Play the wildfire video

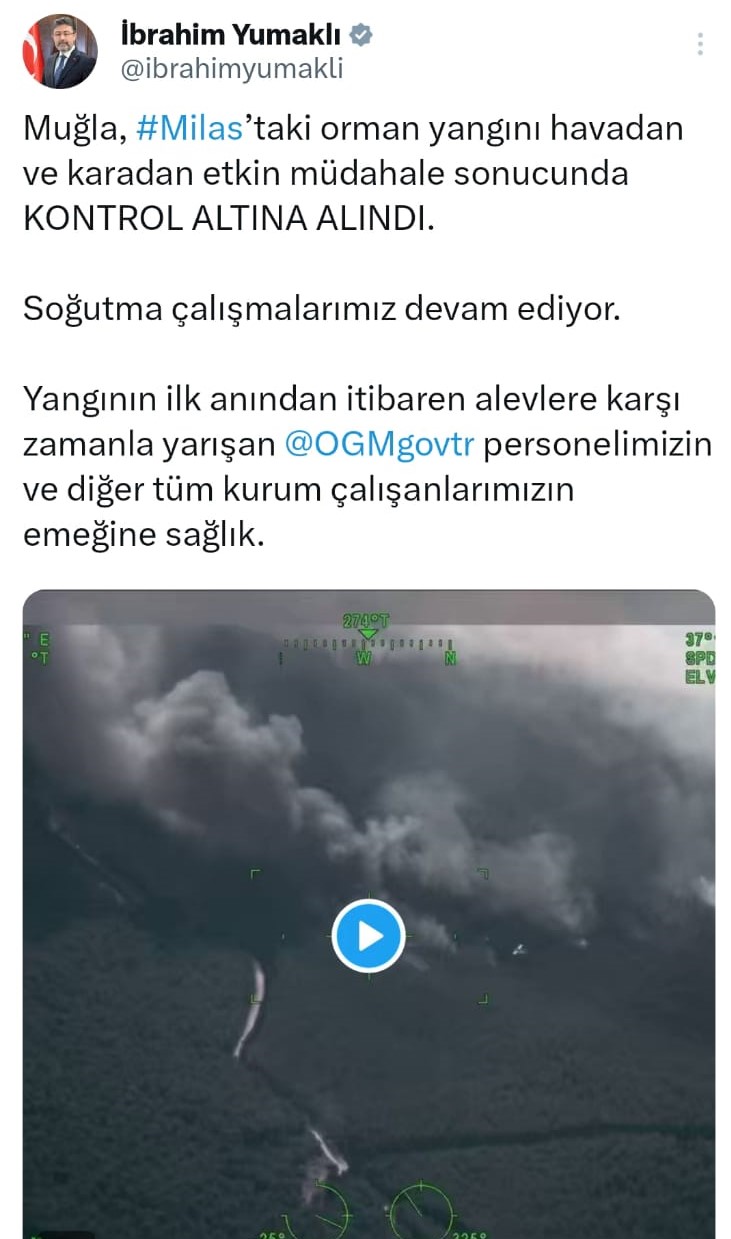368,937
